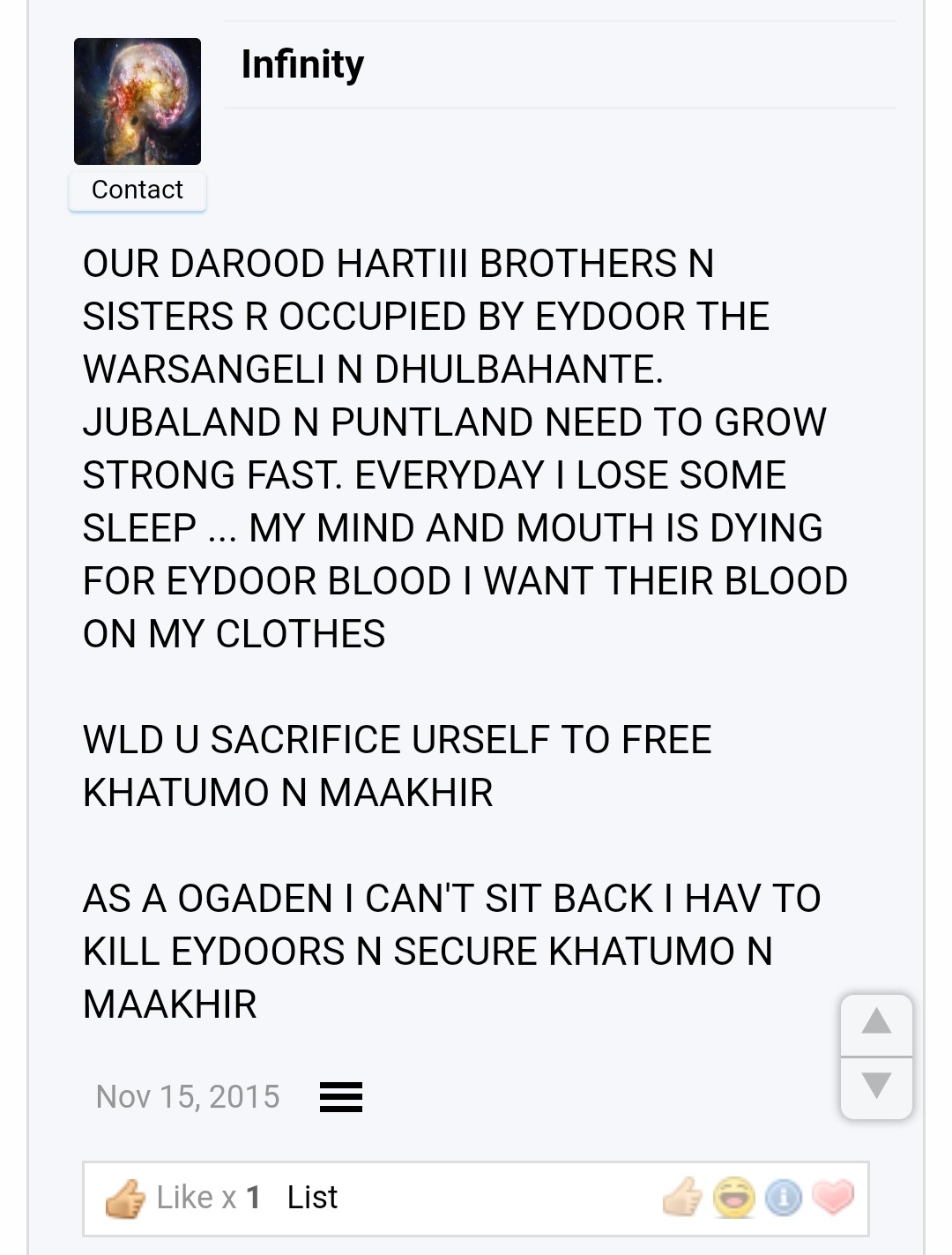The image size is (952, 1255).
Task: Jump down with the down arrow
Action: pos(876,1085)
